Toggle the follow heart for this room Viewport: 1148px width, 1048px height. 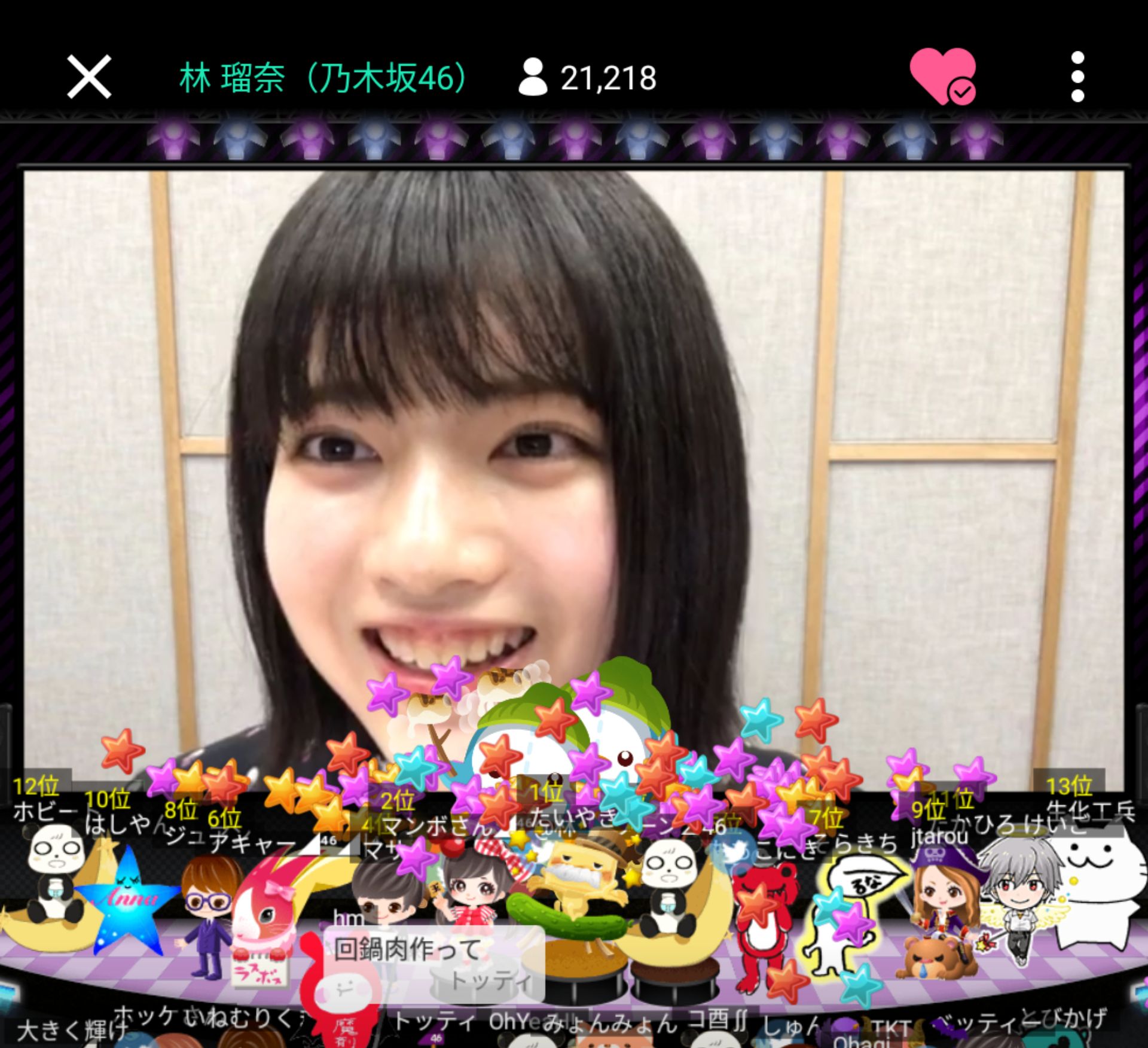pyautogui.click(x=942, y=77)
